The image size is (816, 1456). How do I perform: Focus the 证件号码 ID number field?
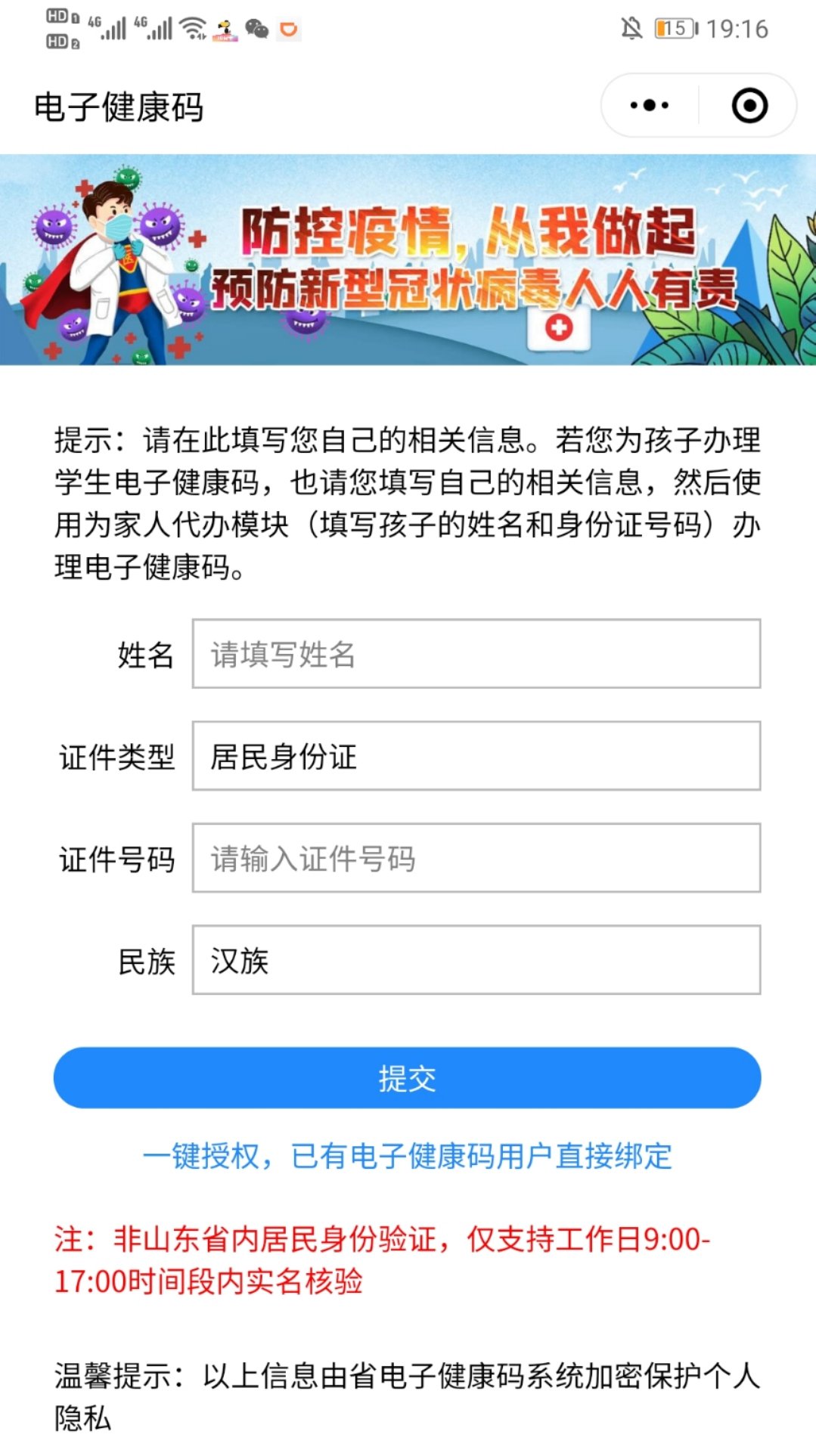tap(476, 858)
